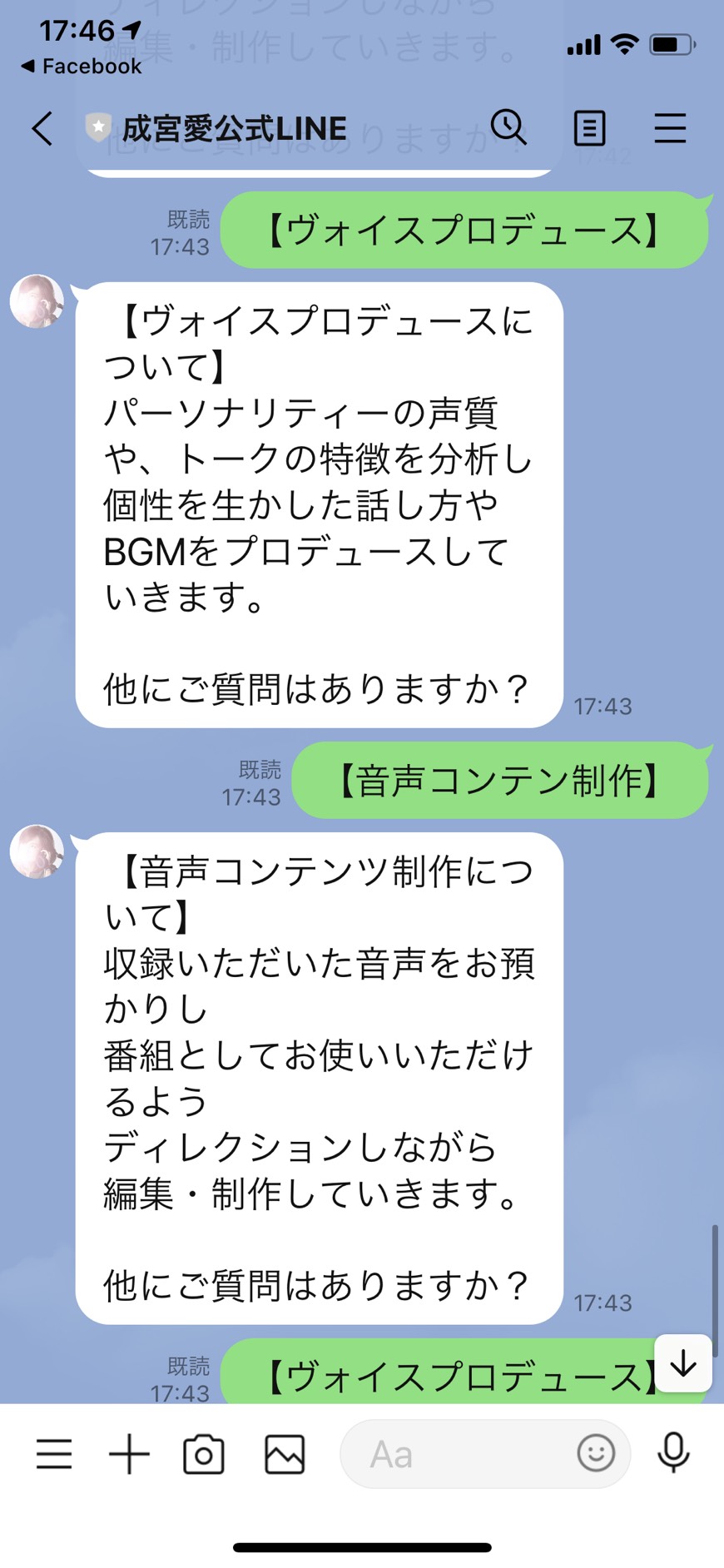
Task: Open the photo gallery picker
Action: (285, 1454)
